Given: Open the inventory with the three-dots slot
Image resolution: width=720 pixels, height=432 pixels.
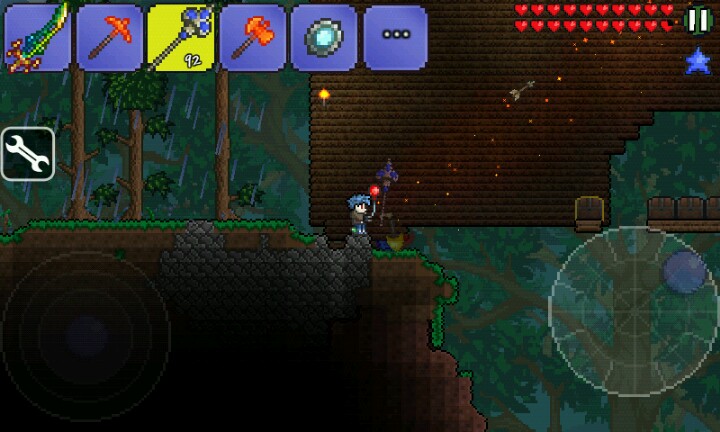Looking at the screenshot, I should pyautogui.click(x=395, y=37).
